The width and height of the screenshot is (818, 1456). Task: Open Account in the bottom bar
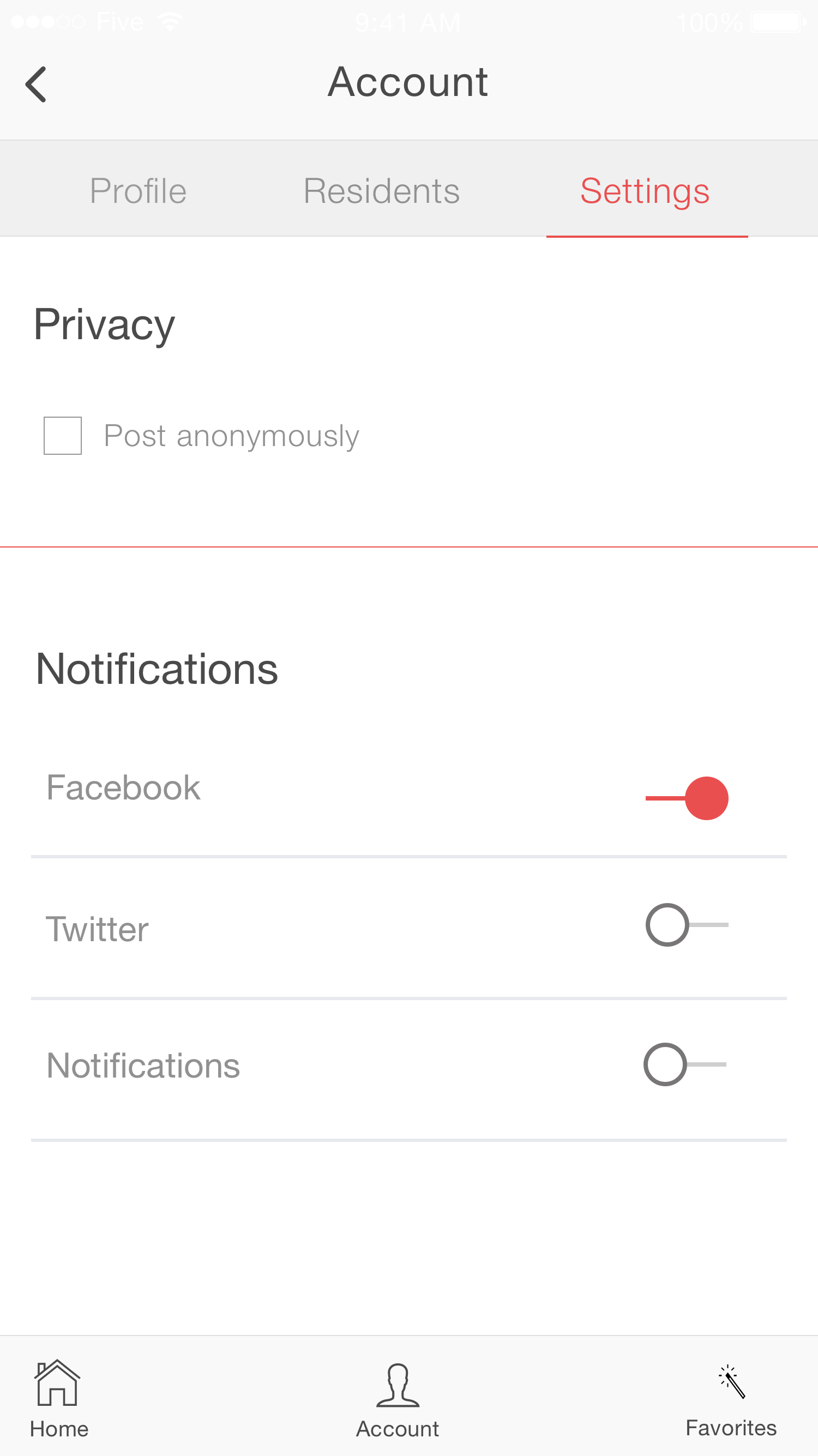click(x=398, y=1400)
